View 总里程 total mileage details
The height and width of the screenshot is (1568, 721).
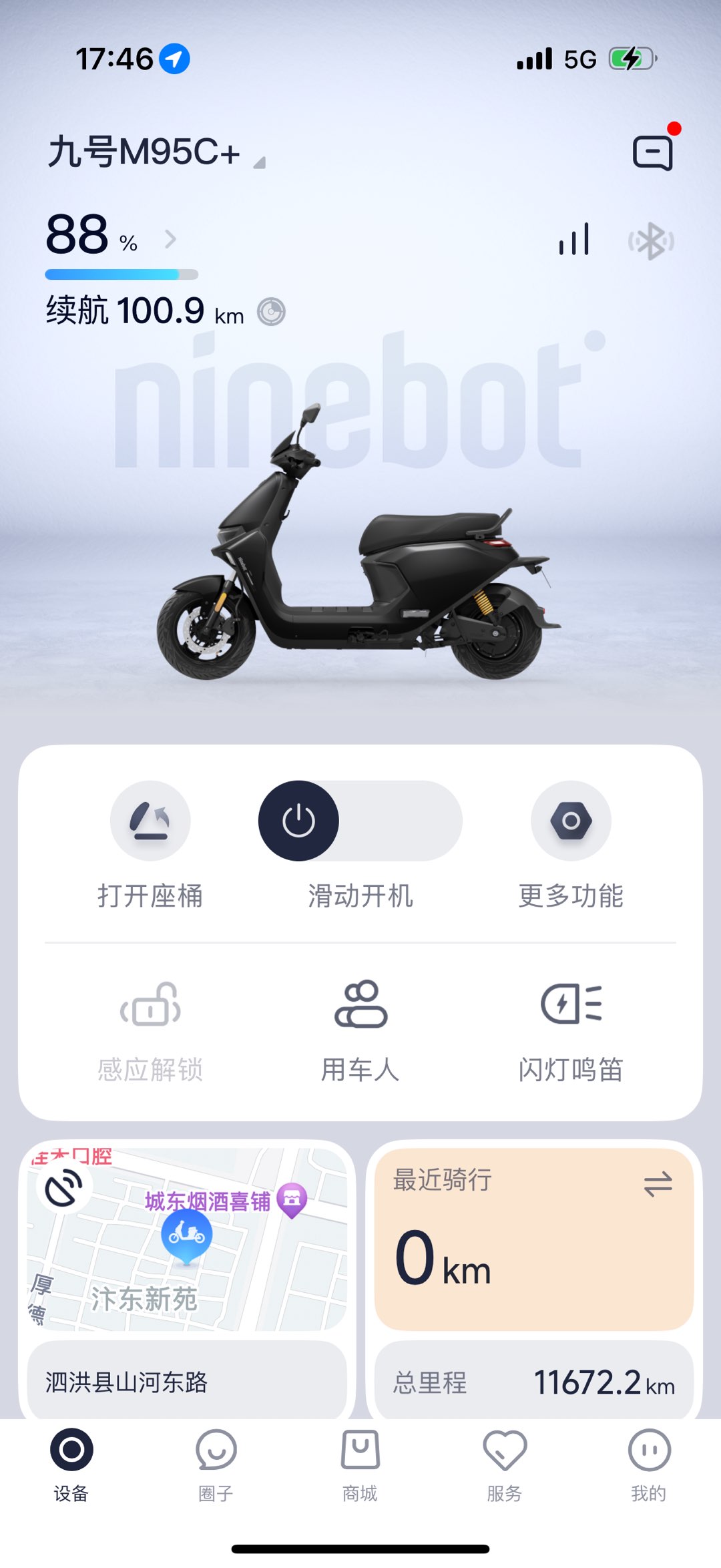pyautogui.click(x=534, y=1381)
